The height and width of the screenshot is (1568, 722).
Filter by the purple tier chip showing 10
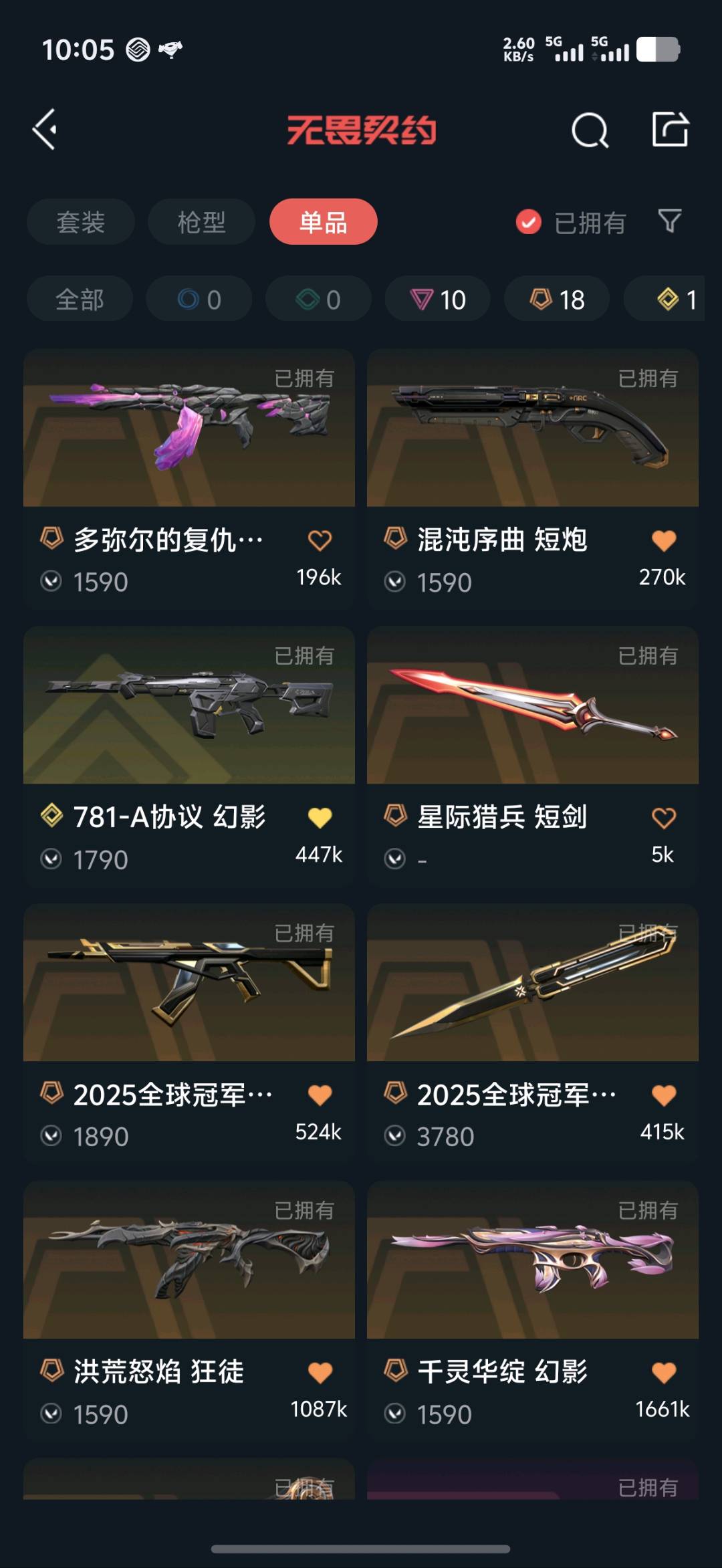pos(438,300)
